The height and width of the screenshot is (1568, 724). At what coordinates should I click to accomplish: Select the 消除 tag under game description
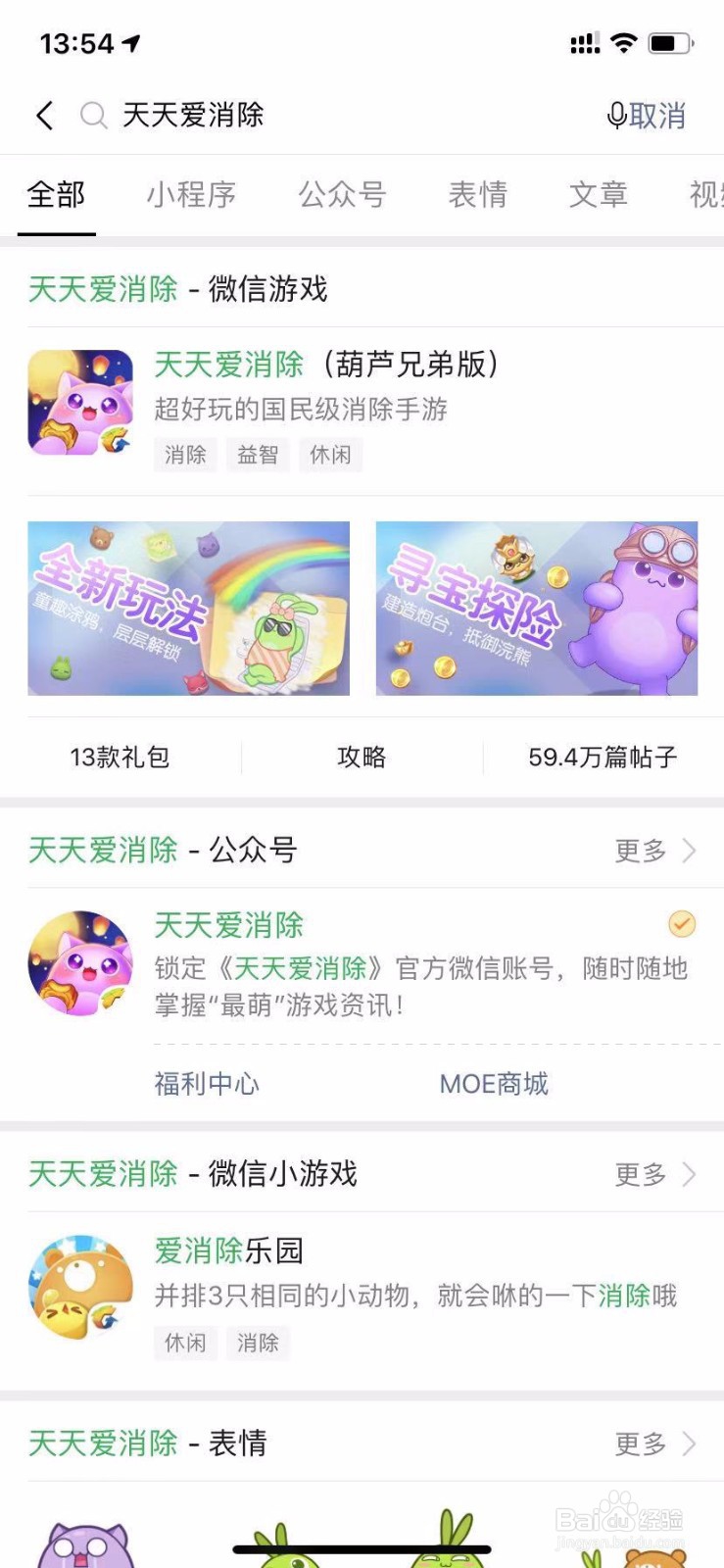pyautogui.click(x=185, y=455)
